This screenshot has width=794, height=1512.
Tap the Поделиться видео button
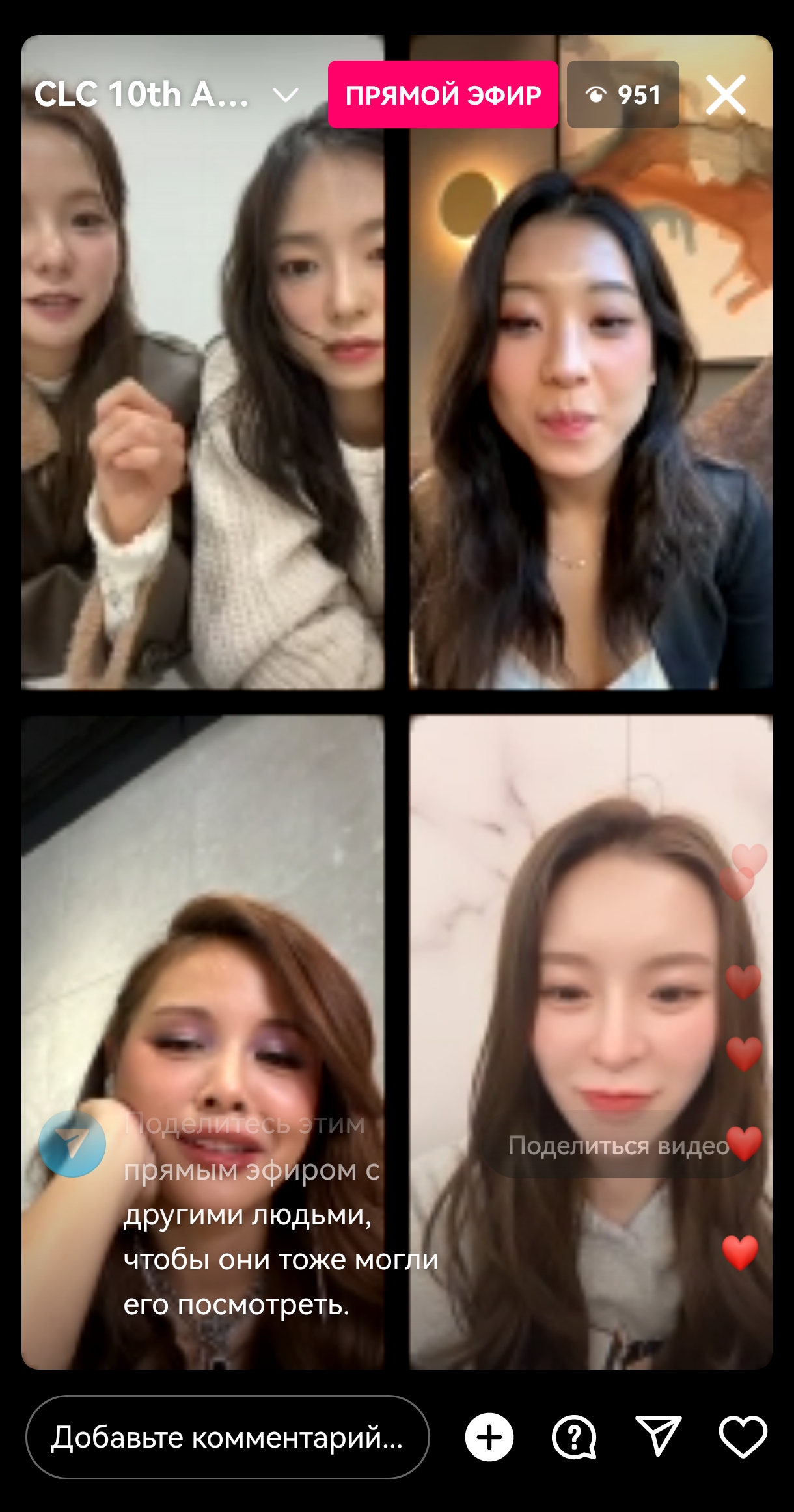[x=618, y=1145]
